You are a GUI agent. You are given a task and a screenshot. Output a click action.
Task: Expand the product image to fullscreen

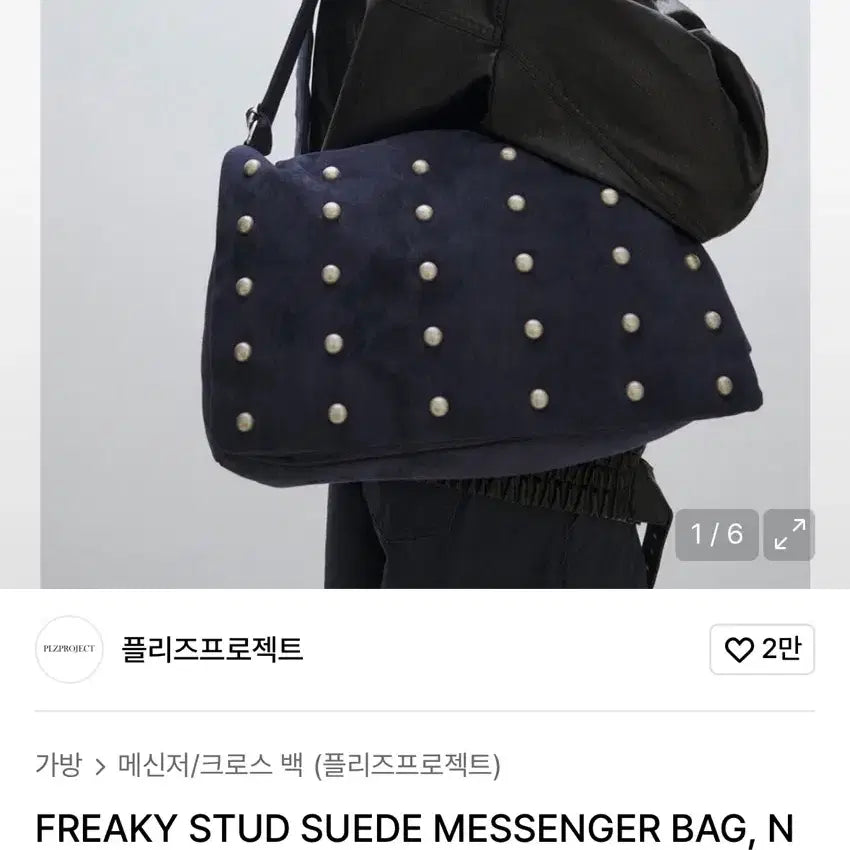click(x=789, y=535)
